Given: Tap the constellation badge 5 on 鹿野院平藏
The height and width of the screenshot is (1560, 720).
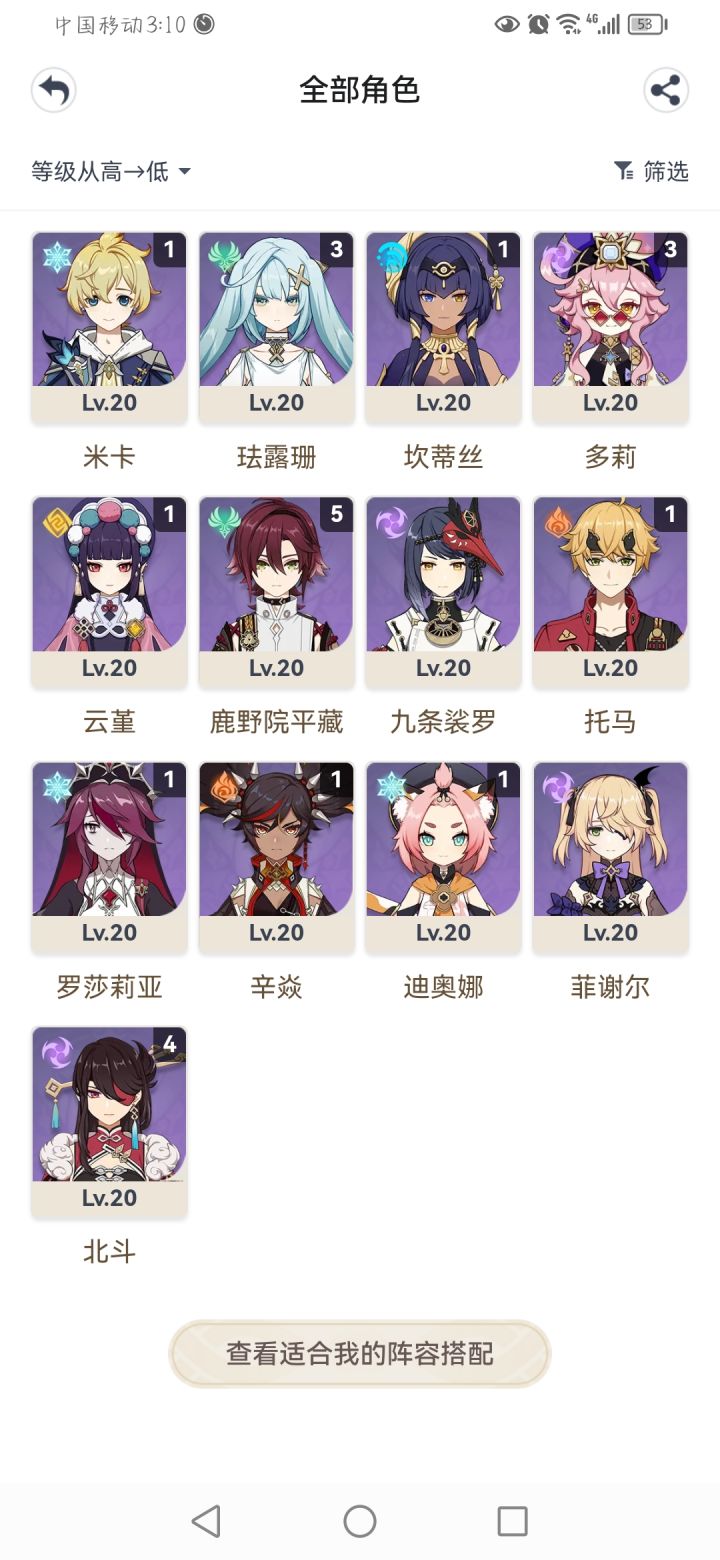Looking at the screenshot, I should coord(335,512).
